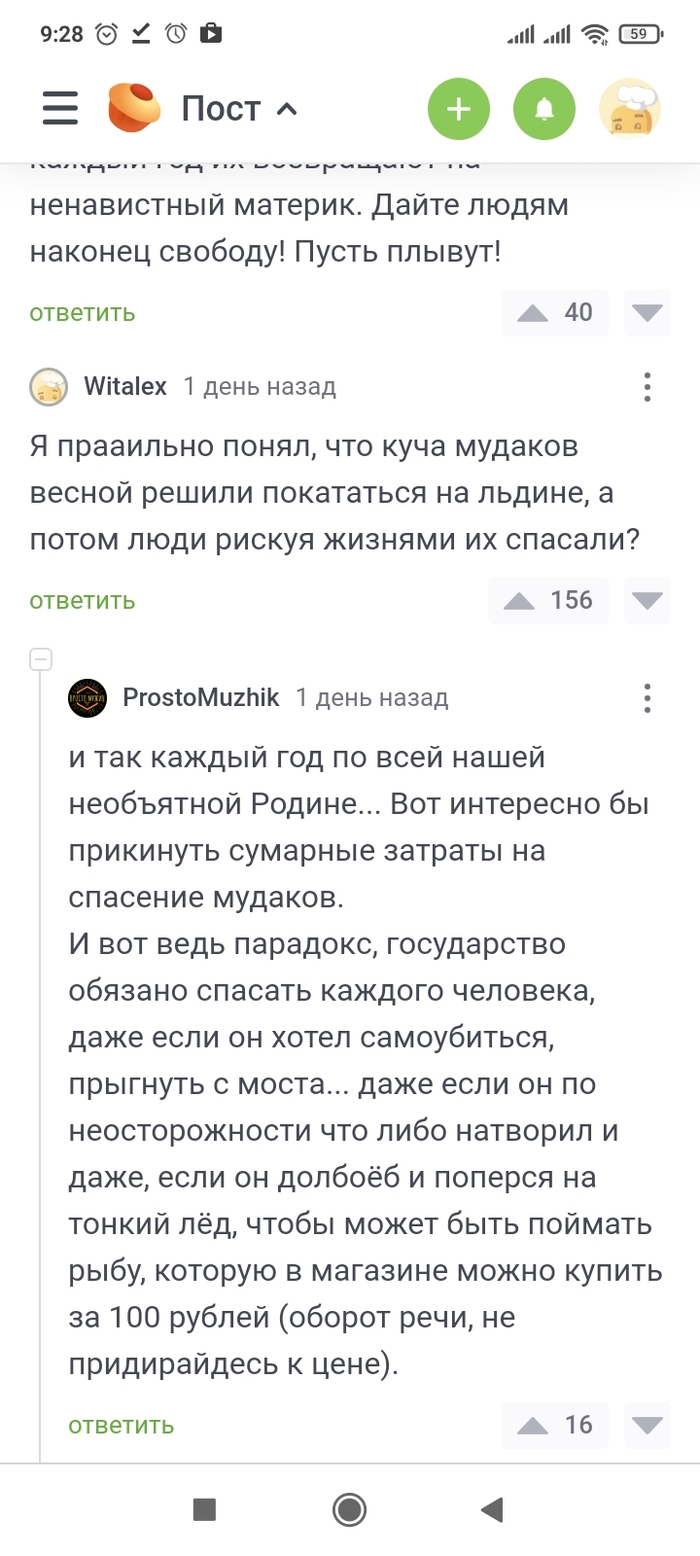Open my profile avatar in the header
700x1556 pixels.
click(x=629, y=108)
